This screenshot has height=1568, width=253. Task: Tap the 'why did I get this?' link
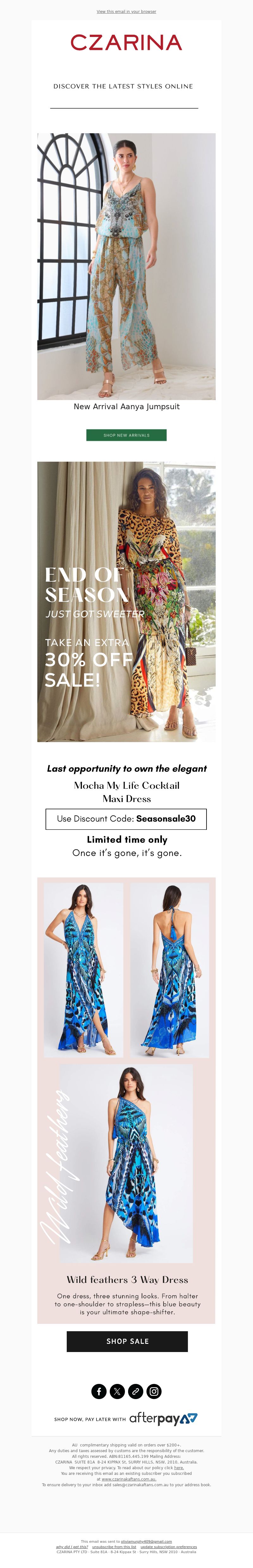[x=72, y=1547]
